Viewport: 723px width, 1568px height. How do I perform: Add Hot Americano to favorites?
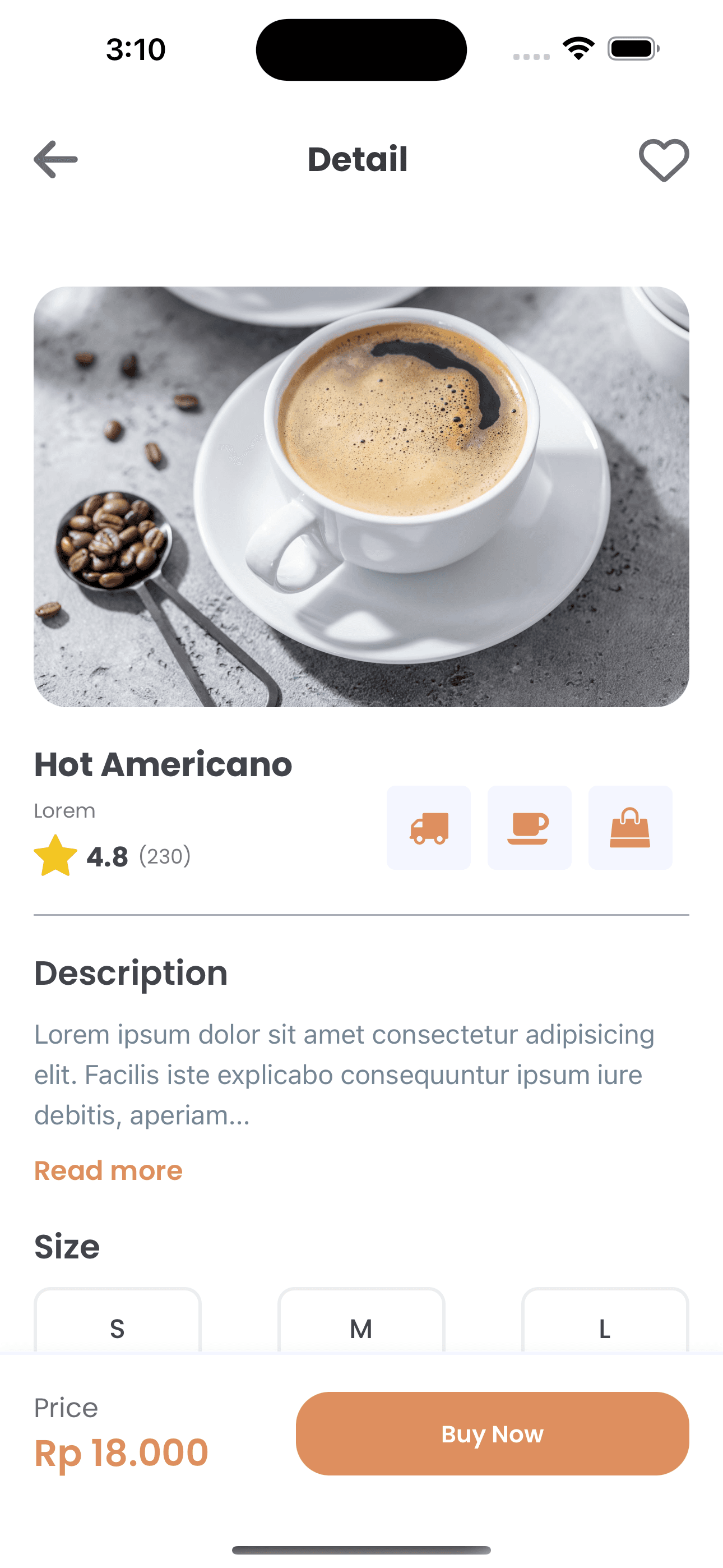click(664, 160)
